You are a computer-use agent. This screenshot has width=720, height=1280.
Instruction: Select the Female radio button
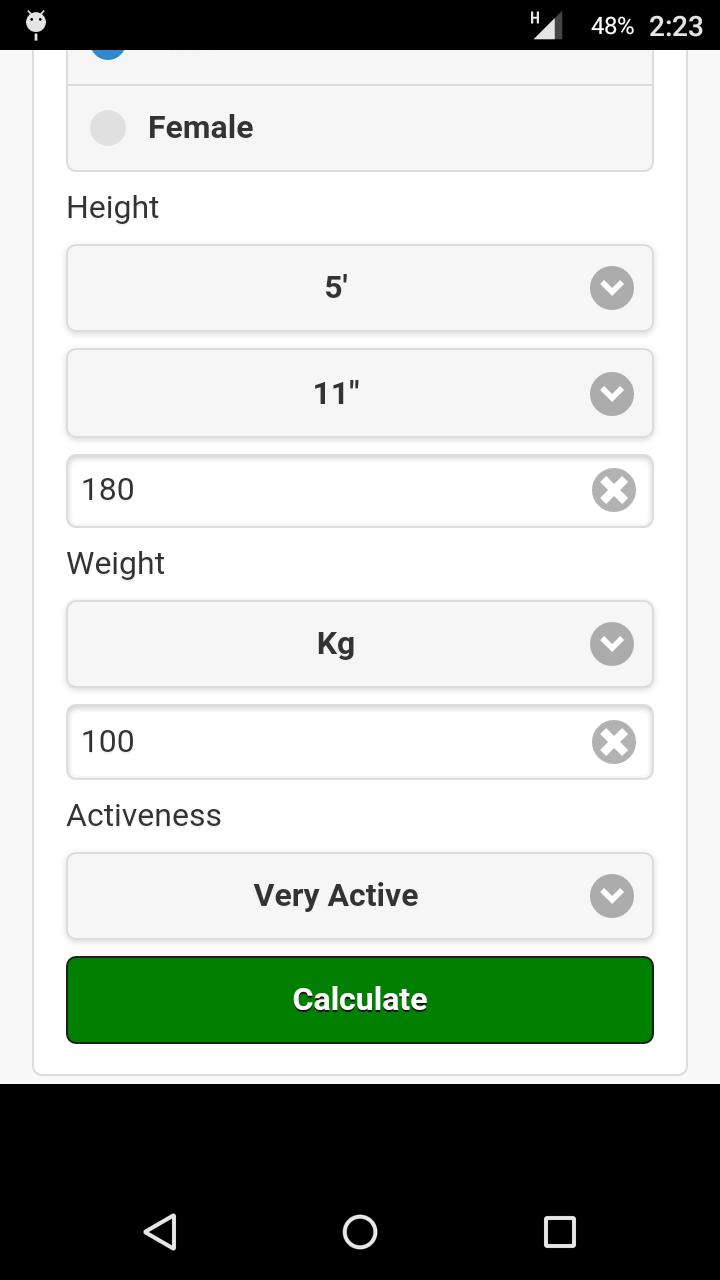[x=107, y=127]
